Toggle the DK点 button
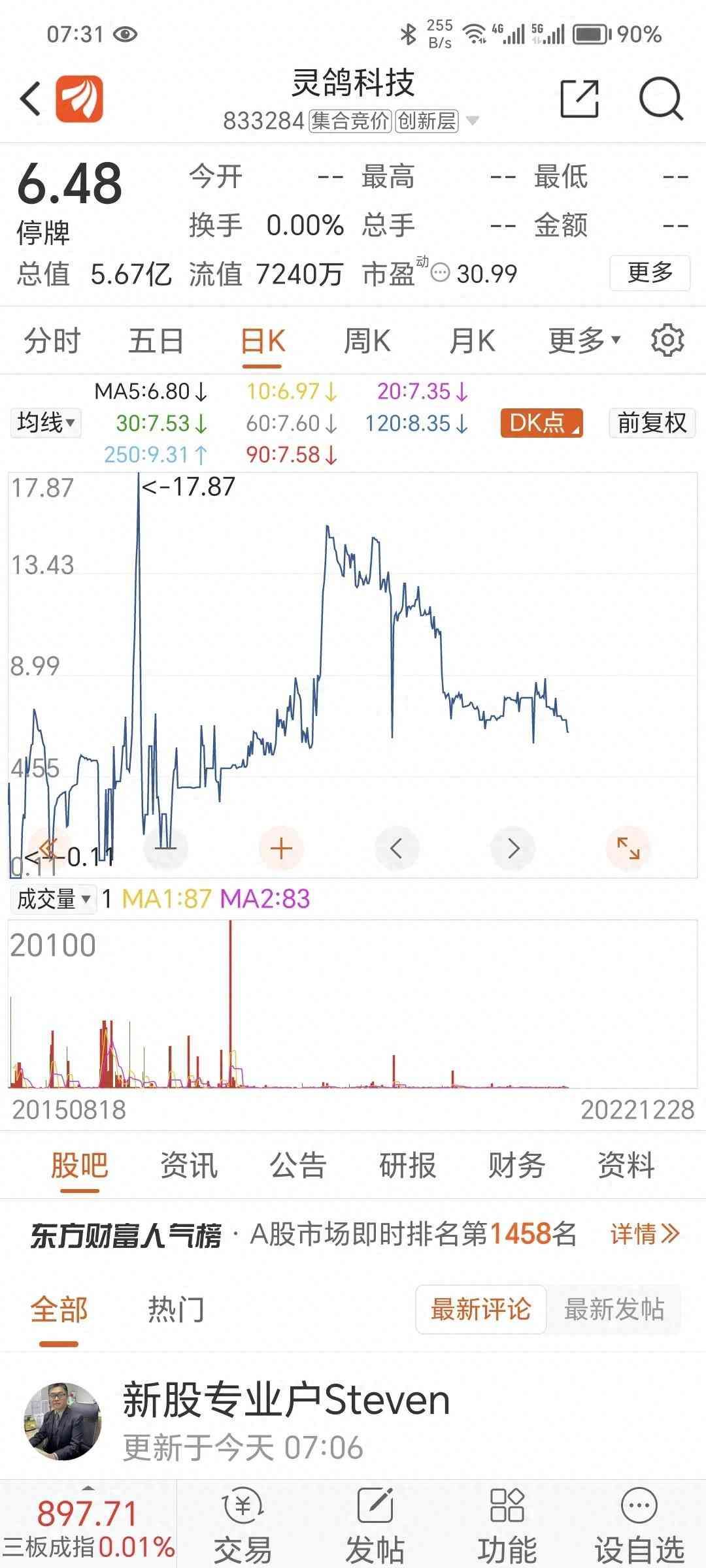 pos(541,423)
